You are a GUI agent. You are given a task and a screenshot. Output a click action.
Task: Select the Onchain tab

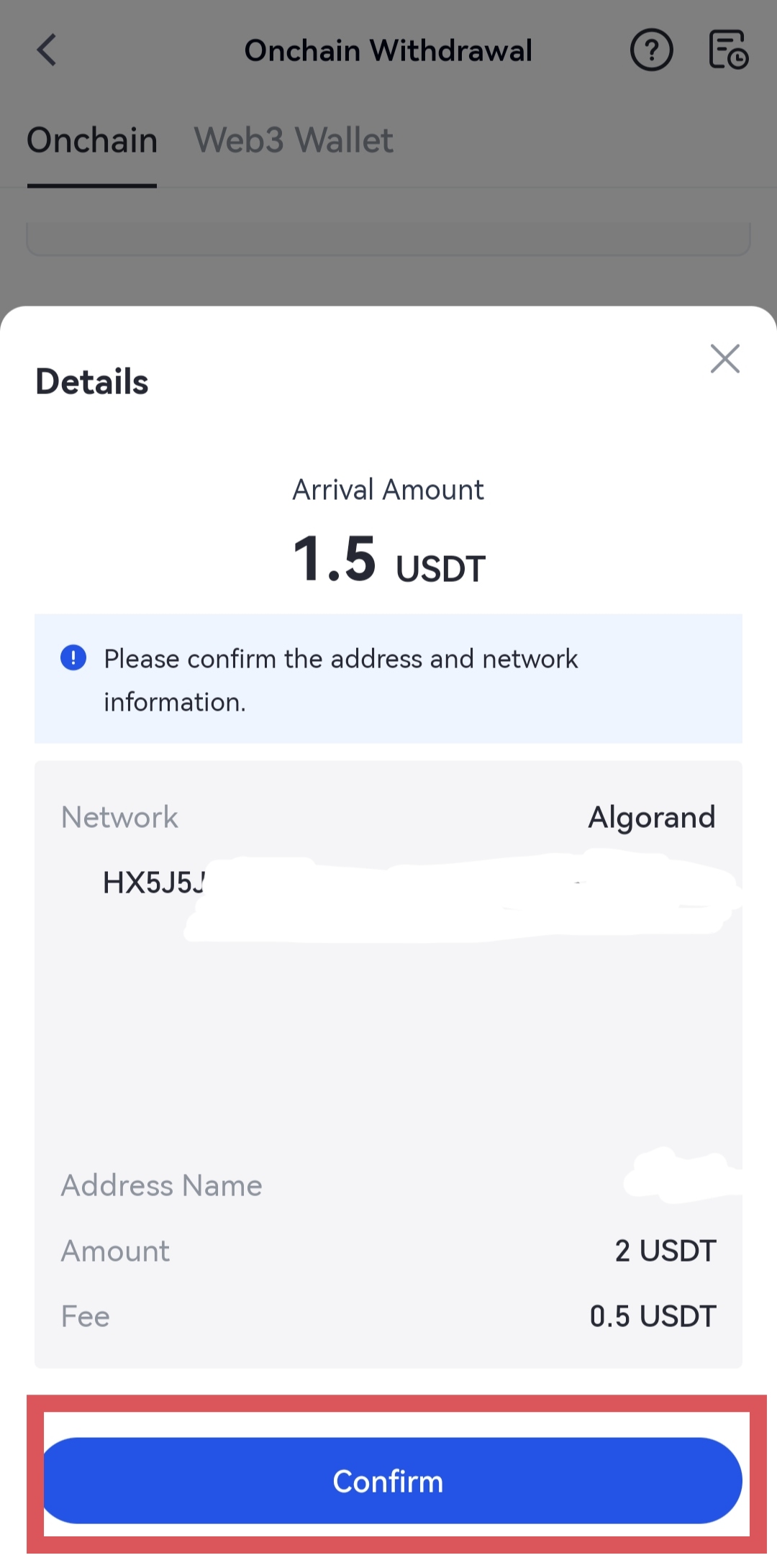[x=92, y=140]
